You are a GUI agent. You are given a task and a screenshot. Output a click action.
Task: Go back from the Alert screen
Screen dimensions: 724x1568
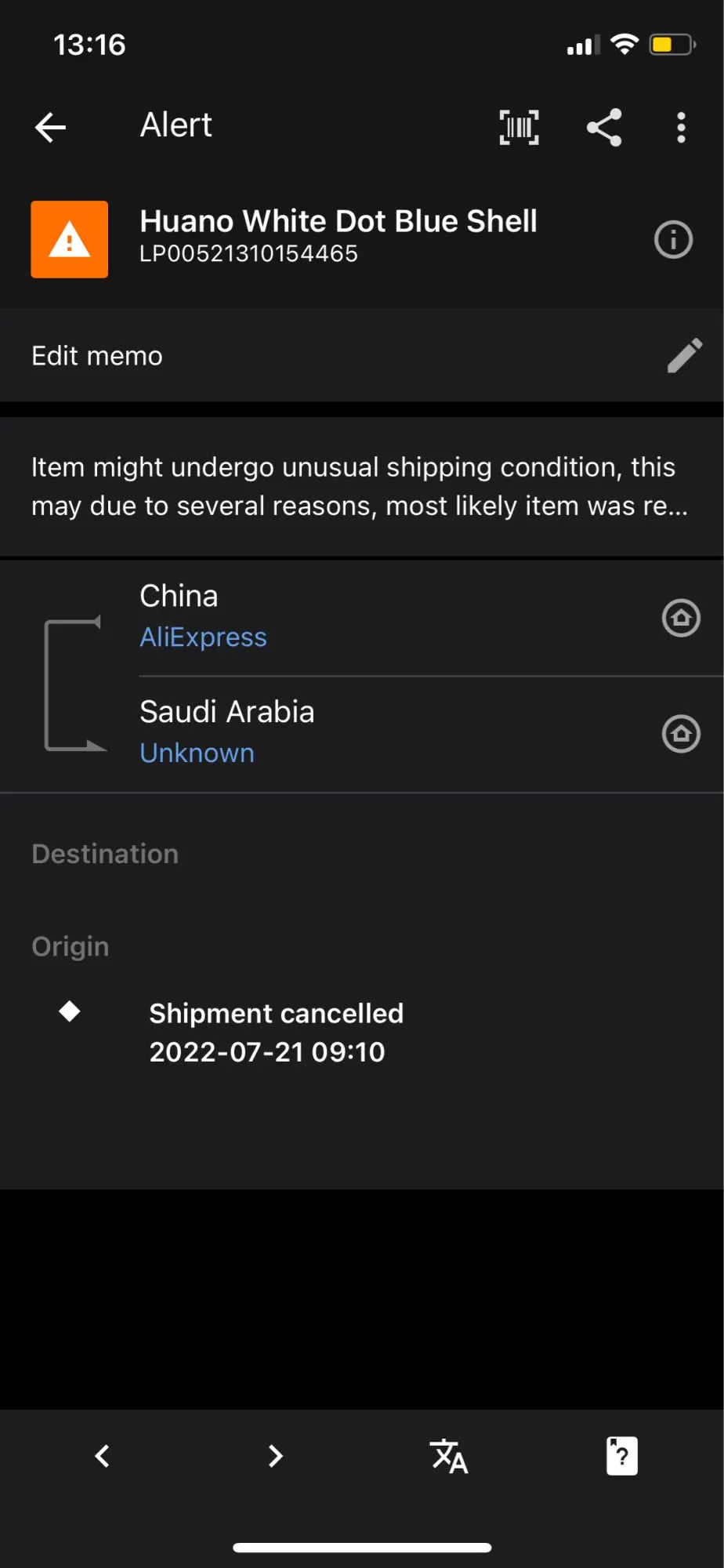tap(51, 127)
